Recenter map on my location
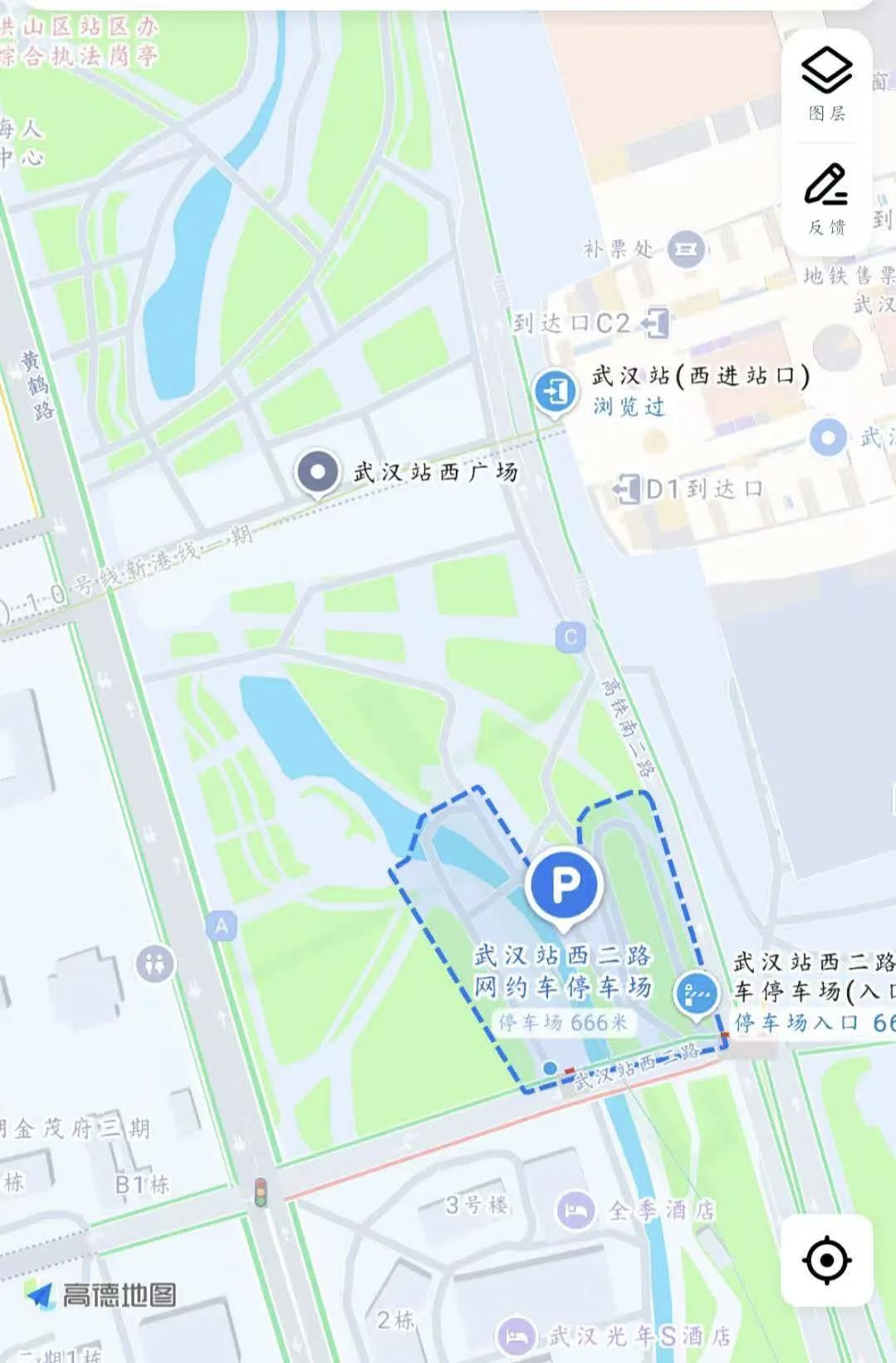The width and height of the screenshot is (896, 1363). (x=826, y=1259)
